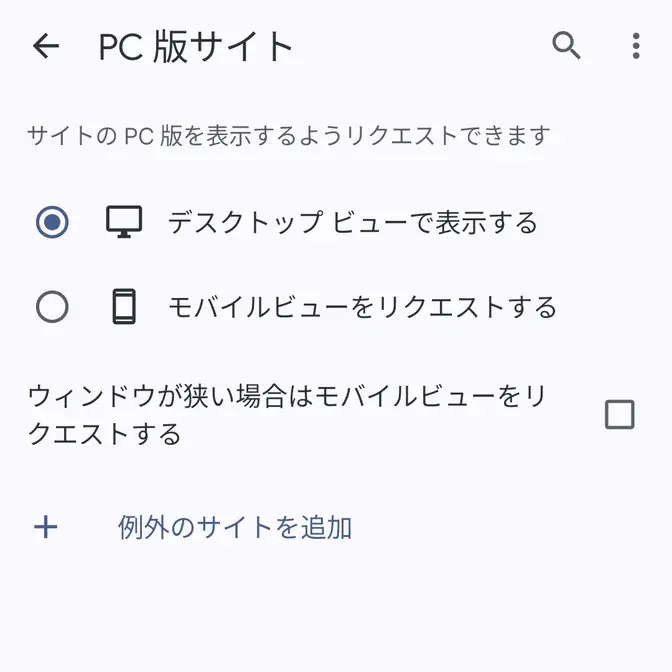672x672 pixels.
Task: Check ウィンドウが狭い場合はモバイルビューをリクエストする box
Action: [620, 414]
